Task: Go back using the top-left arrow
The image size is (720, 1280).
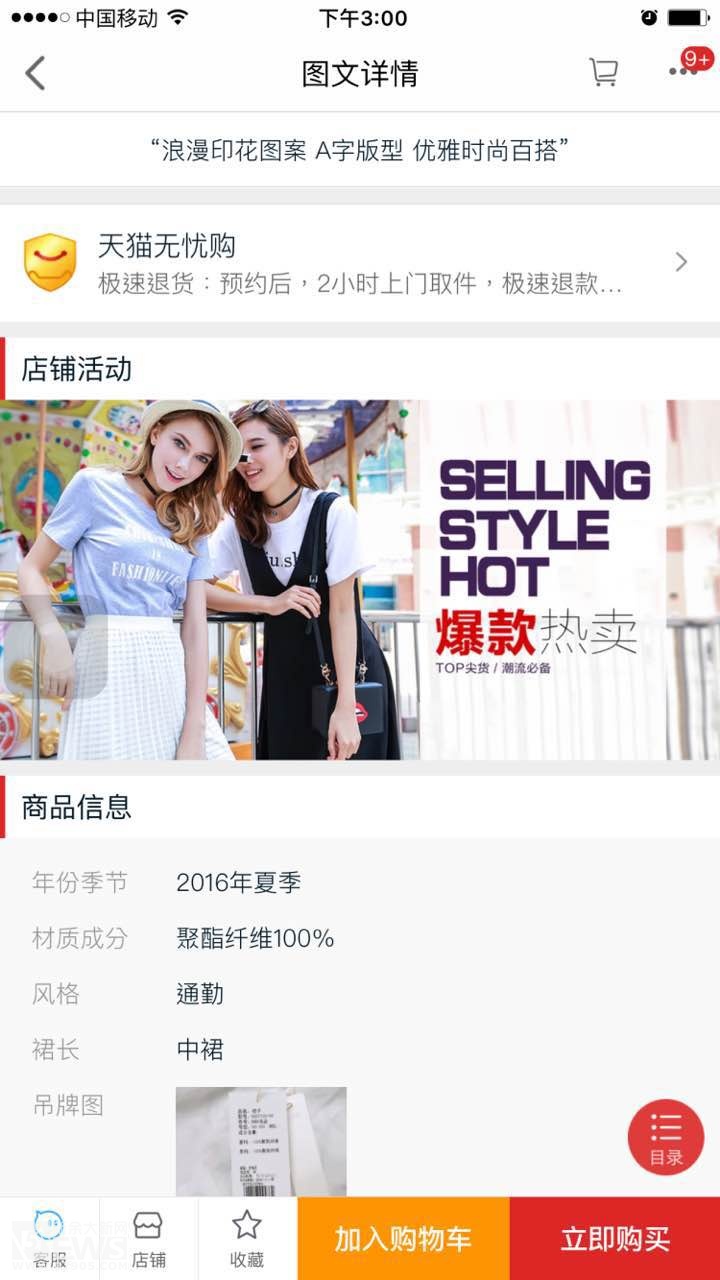Action: [x=36, y=73]
